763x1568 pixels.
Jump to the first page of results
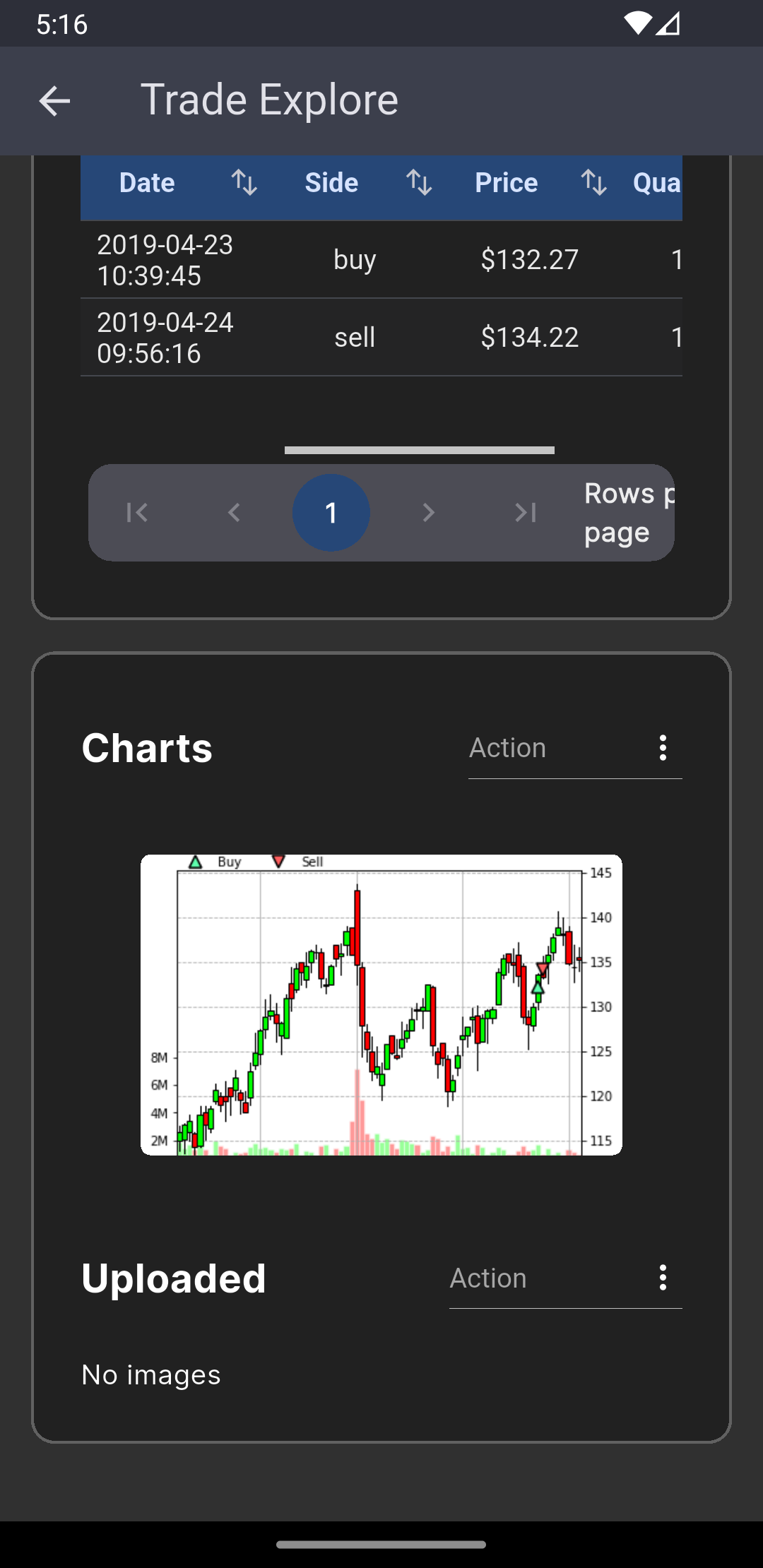click(x=137, y=513)
